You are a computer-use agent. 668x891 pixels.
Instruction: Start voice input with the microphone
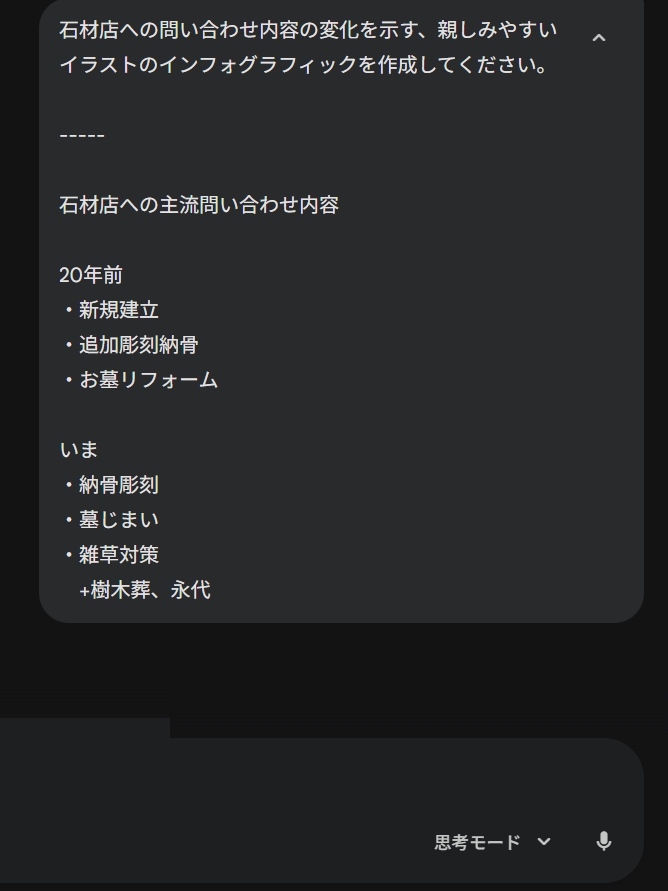[x=603, y=842]
